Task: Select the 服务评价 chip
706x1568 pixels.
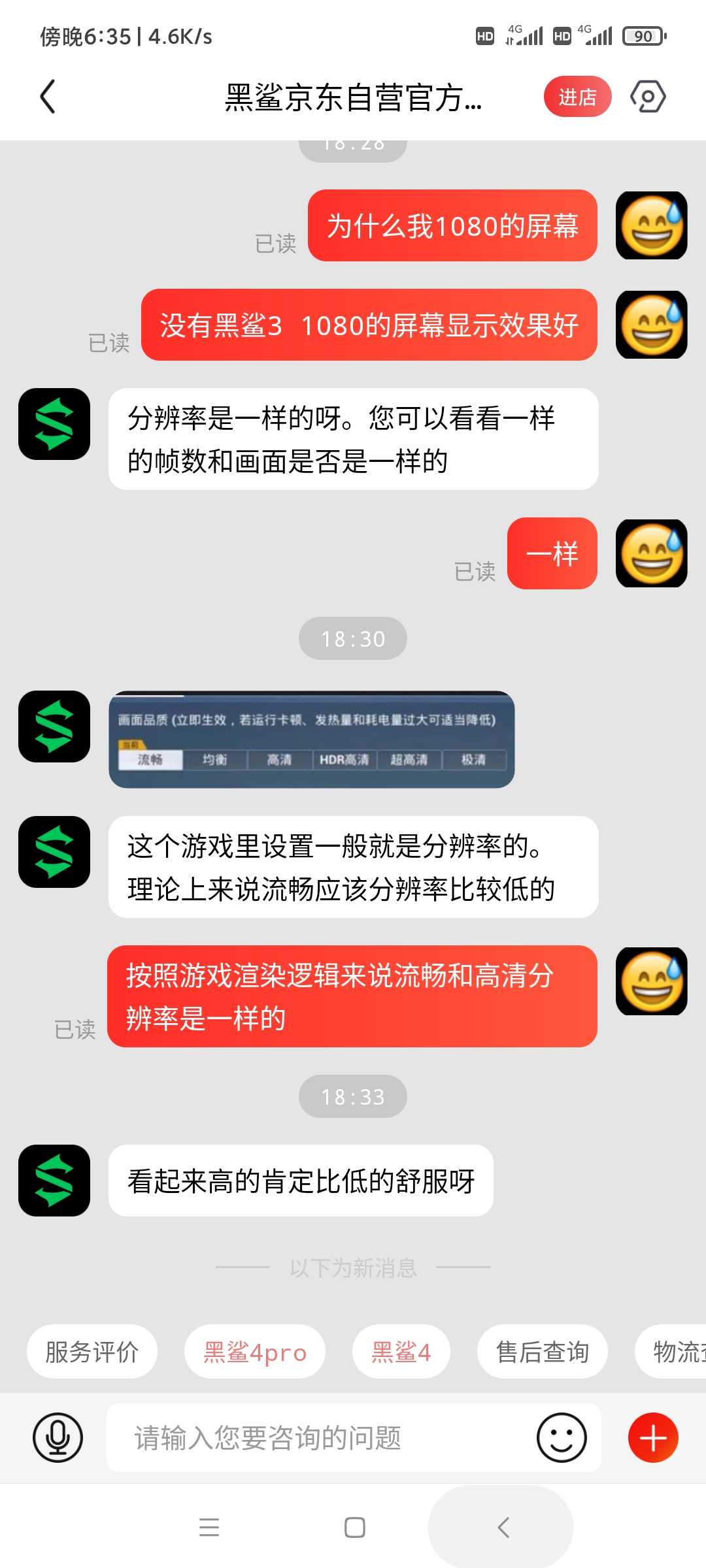Action: click(x=92, y=1352)
